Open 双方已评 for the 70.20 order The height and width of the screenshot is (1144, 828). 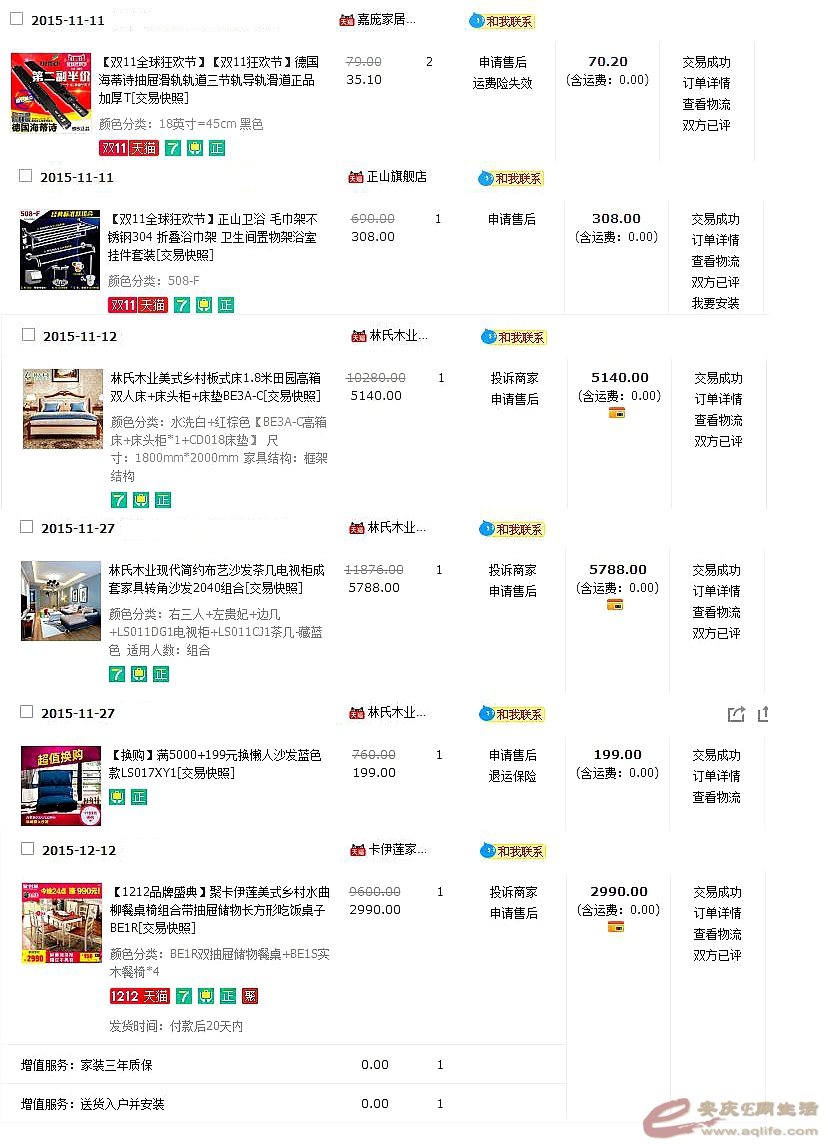click(706, 125)
